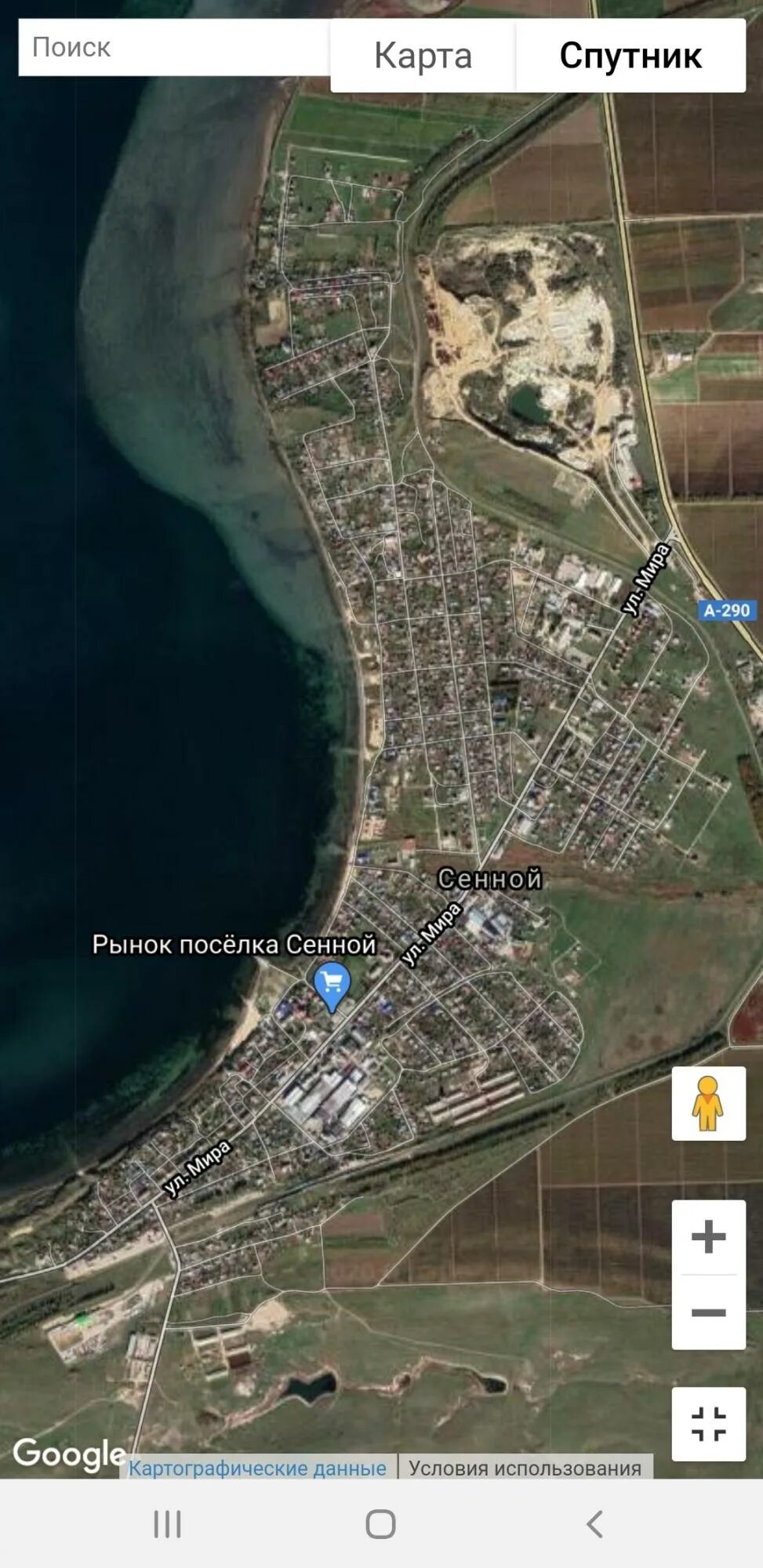
Task: Open recent apps from navigation bar
Action: pyautogui.click(x=167, y=1524)
